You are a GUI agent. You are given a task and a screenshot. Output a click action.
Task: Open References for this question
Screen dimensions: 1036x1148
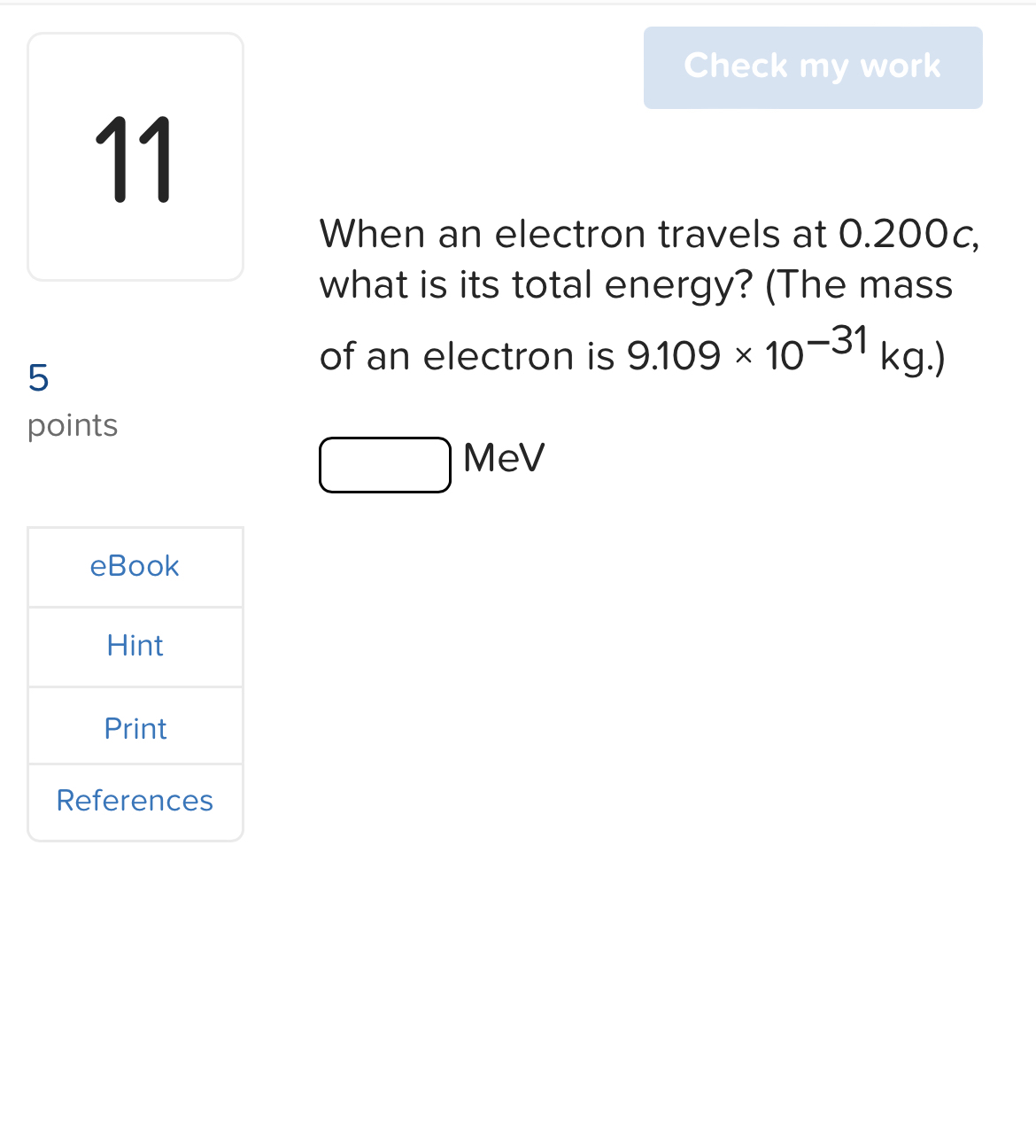pyautogui.click(x=135, y=801)
